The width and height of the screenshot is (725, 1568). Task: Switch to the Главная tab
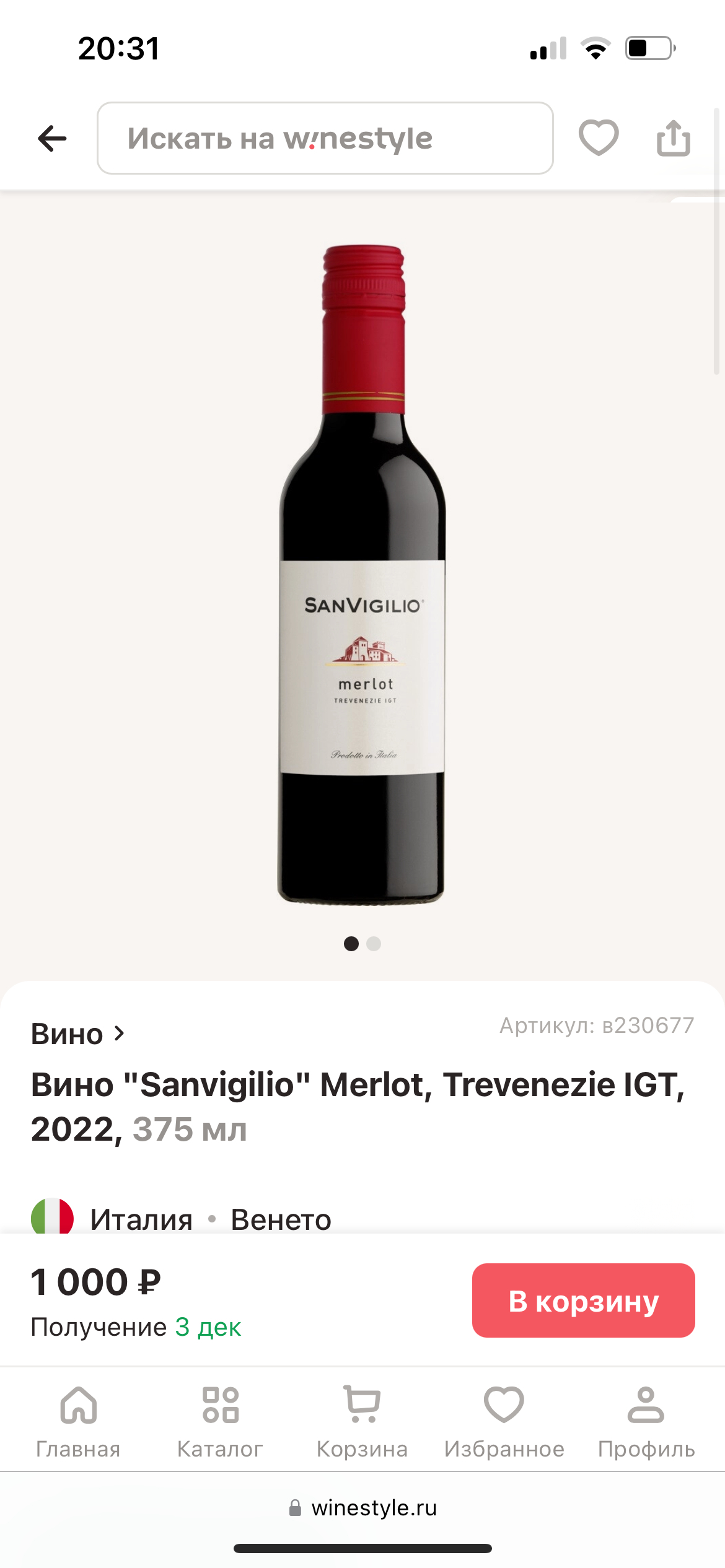pyautogui.click(x=78, y=1421)
